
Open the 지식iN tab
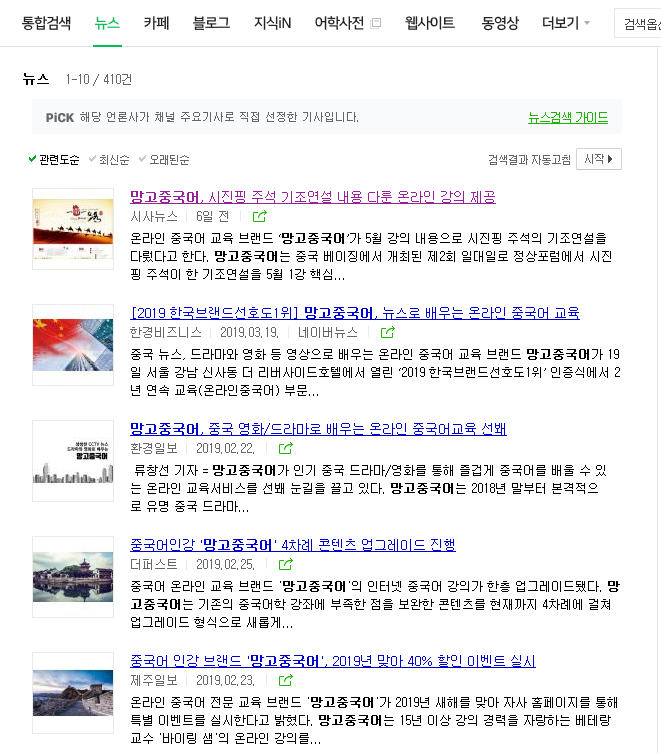272,22
